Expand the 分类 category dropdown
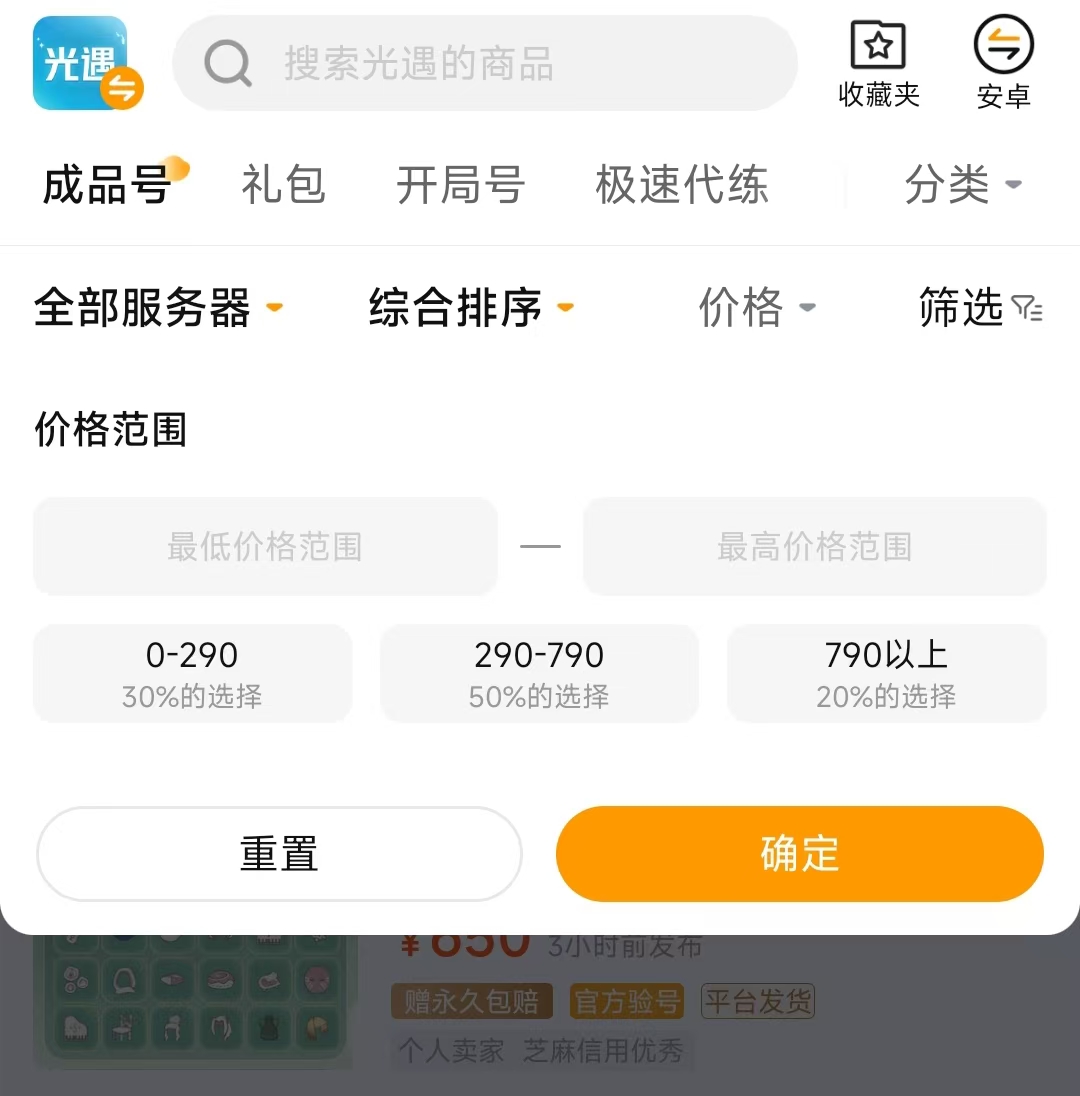The image size is (1080, 1096). pyautogui.click(x=962, y=185)
